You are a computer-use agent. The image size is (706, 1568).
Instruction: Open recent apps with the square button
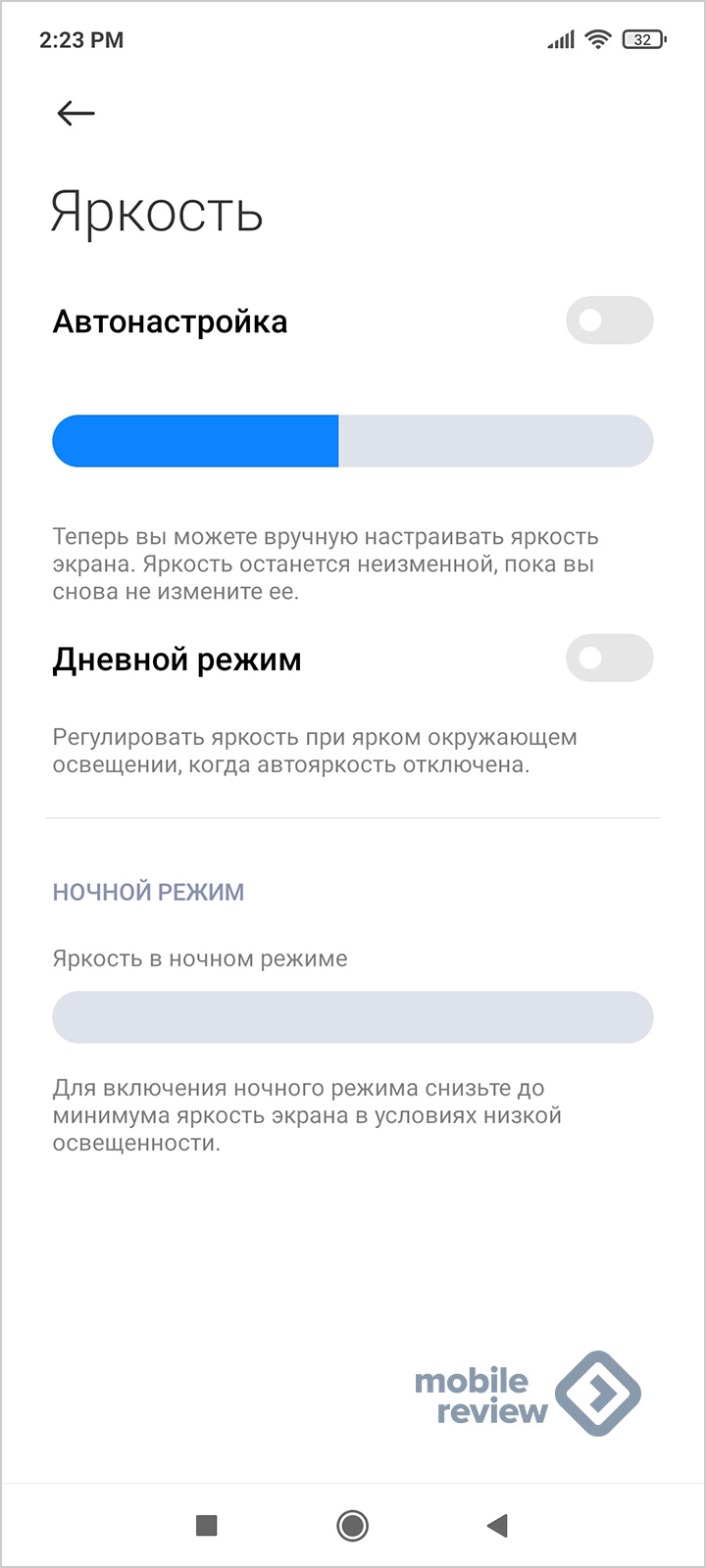206,1525
